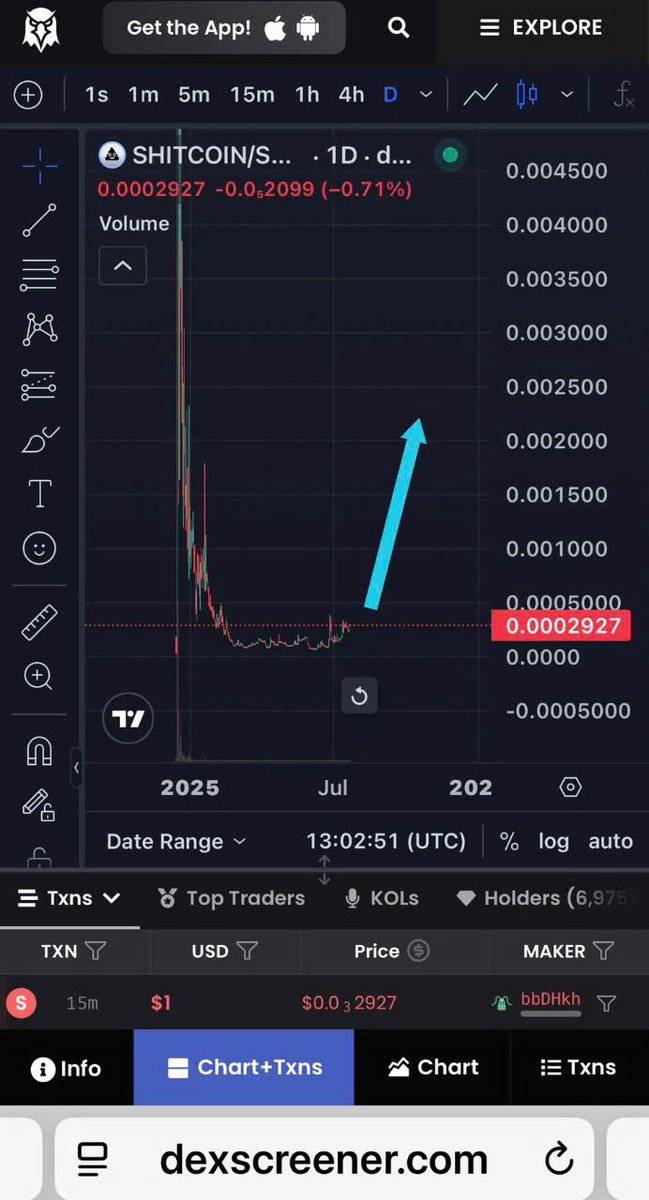Select the 4h timeframe
The width and height of the screenshot is (649, 1200).
click(351, 95)
